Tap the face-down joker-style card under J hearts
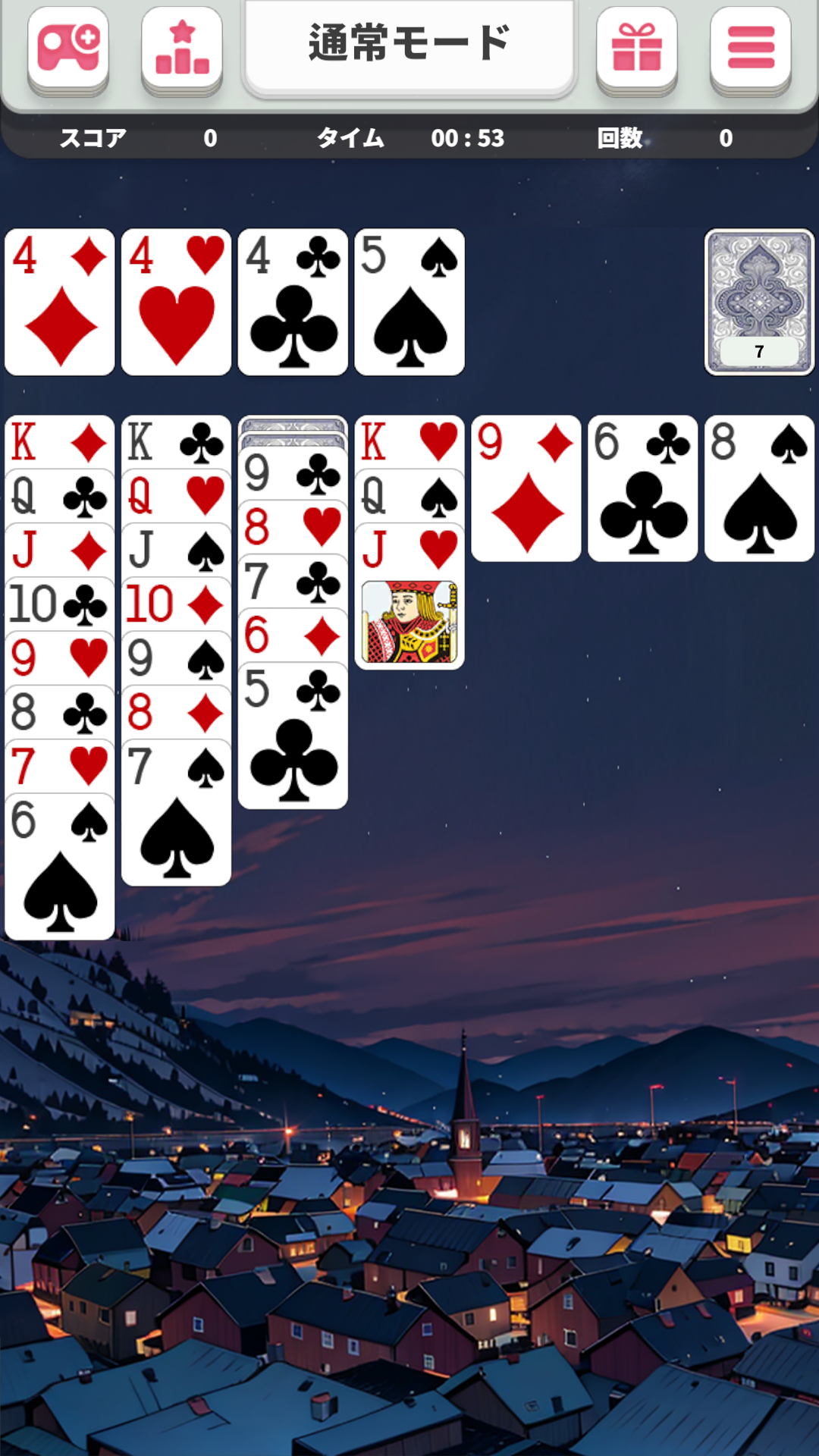 pyautogui.click(x=409, y=622)
